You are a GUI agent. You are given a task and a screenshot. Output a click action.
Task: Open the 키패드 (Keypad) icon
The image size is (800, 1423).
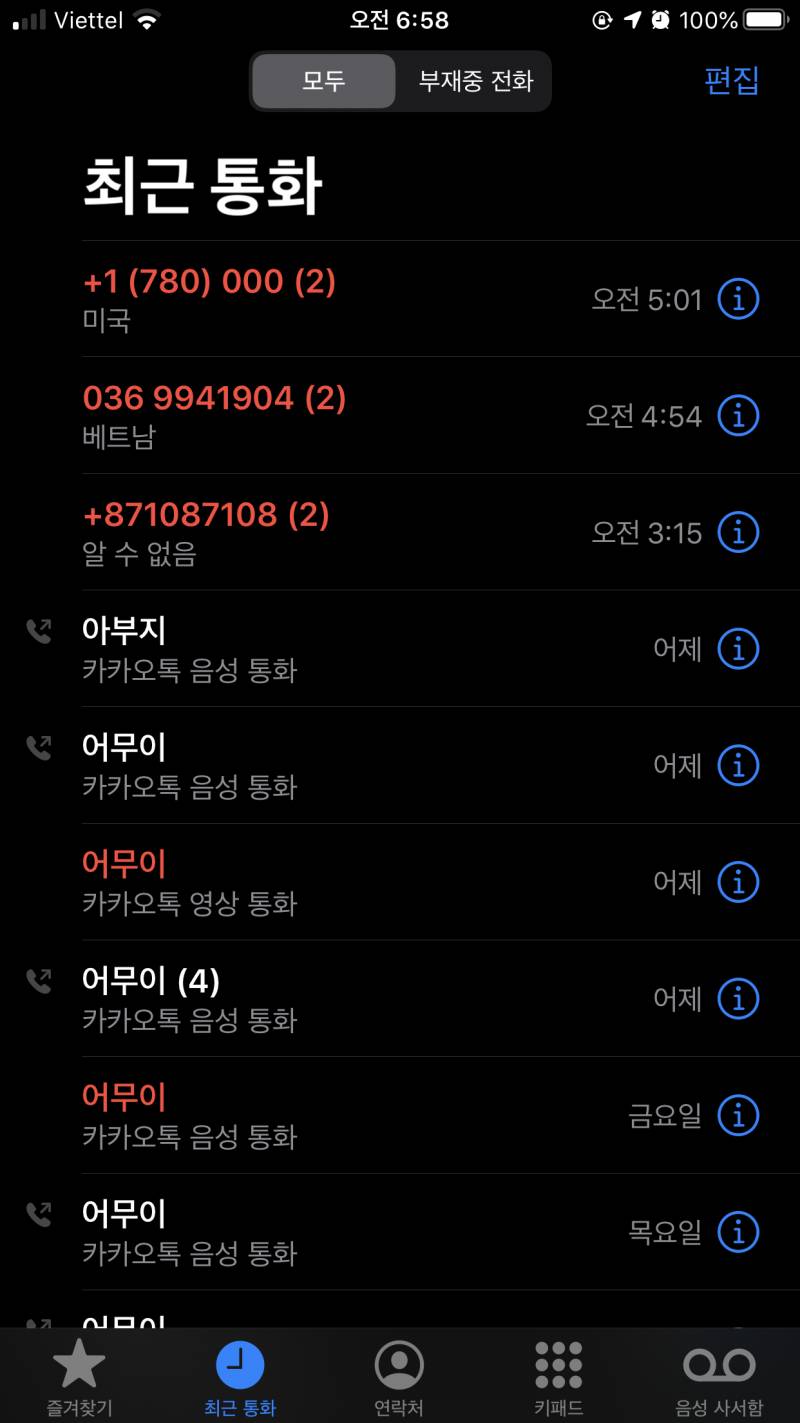tap(557, 1370)
